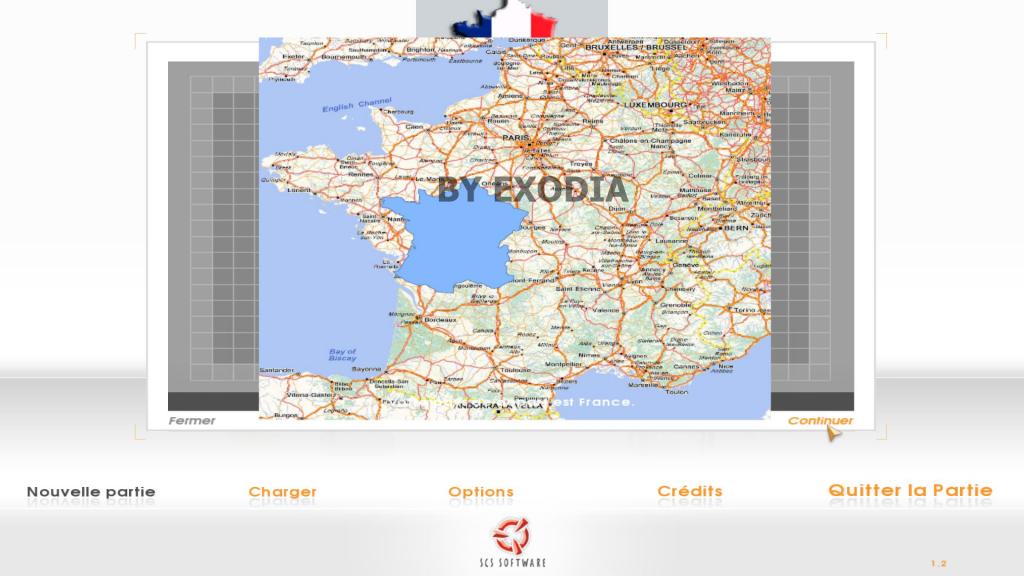Image resolution: width=1024 pixels, height=576 pixels.
Task: View the Crédits screen
Action: [x=690, y=491]
